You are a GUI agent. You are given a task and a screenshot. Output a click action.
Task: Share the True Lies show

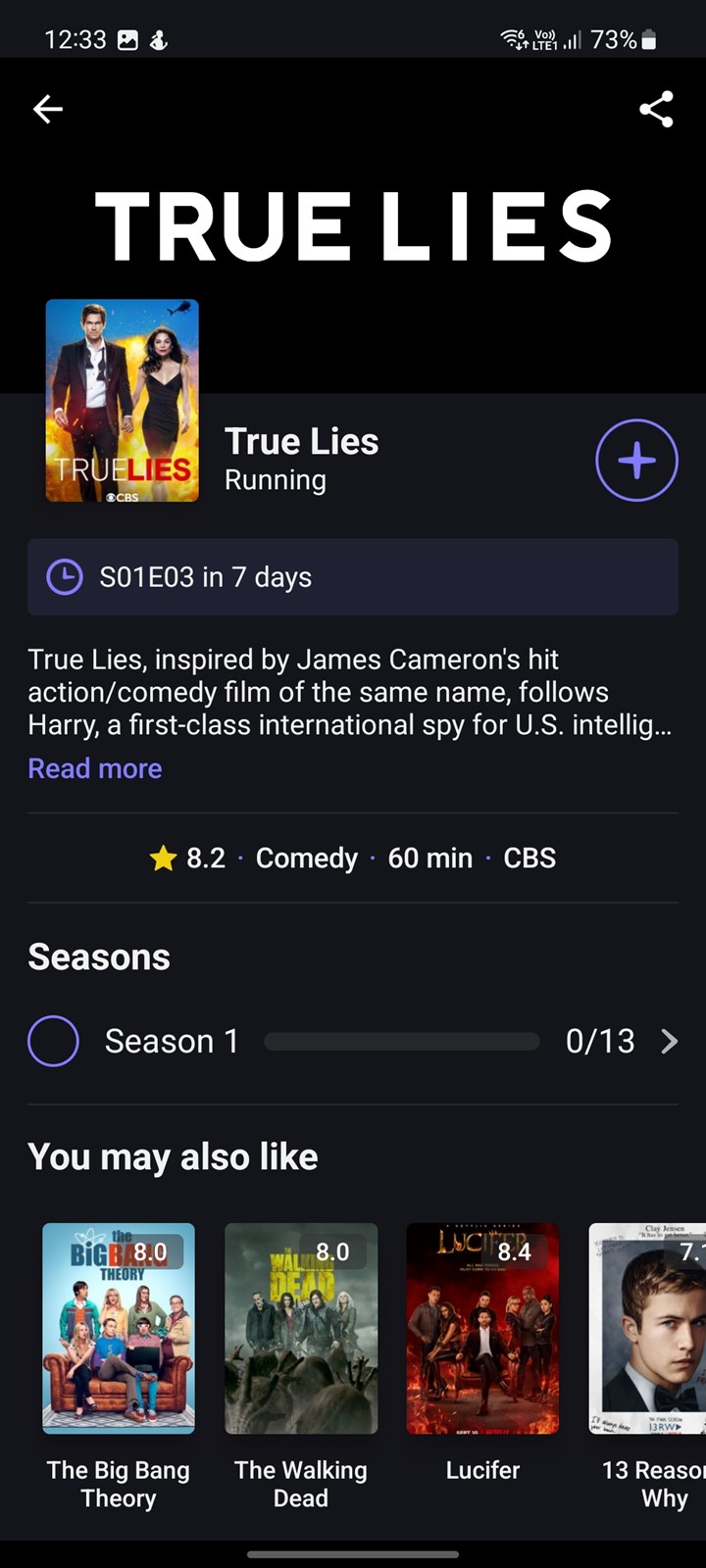click(656, 109)
